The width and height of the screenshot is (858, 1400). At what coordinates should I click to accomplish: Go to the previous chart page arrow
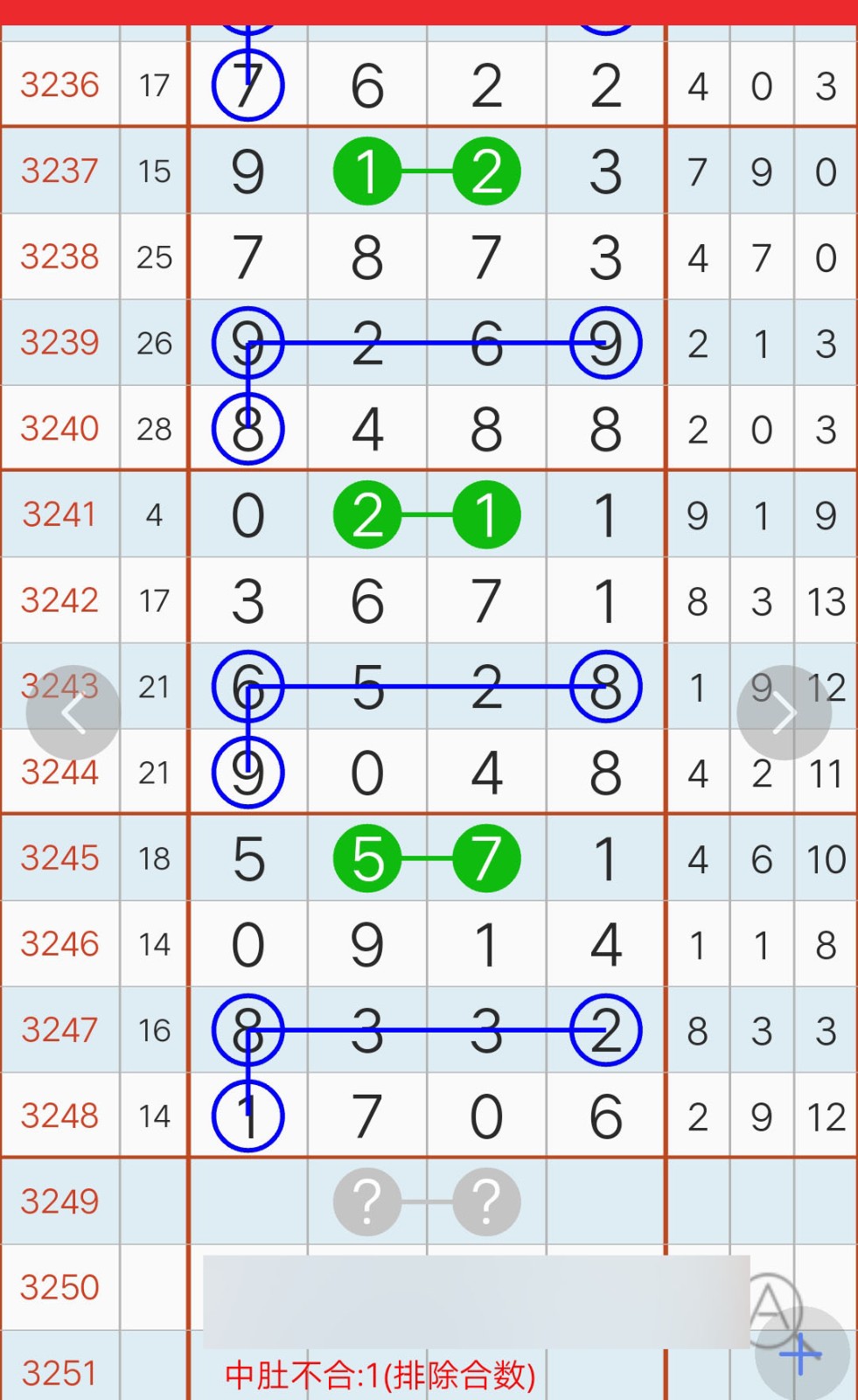tap(73, 713)
